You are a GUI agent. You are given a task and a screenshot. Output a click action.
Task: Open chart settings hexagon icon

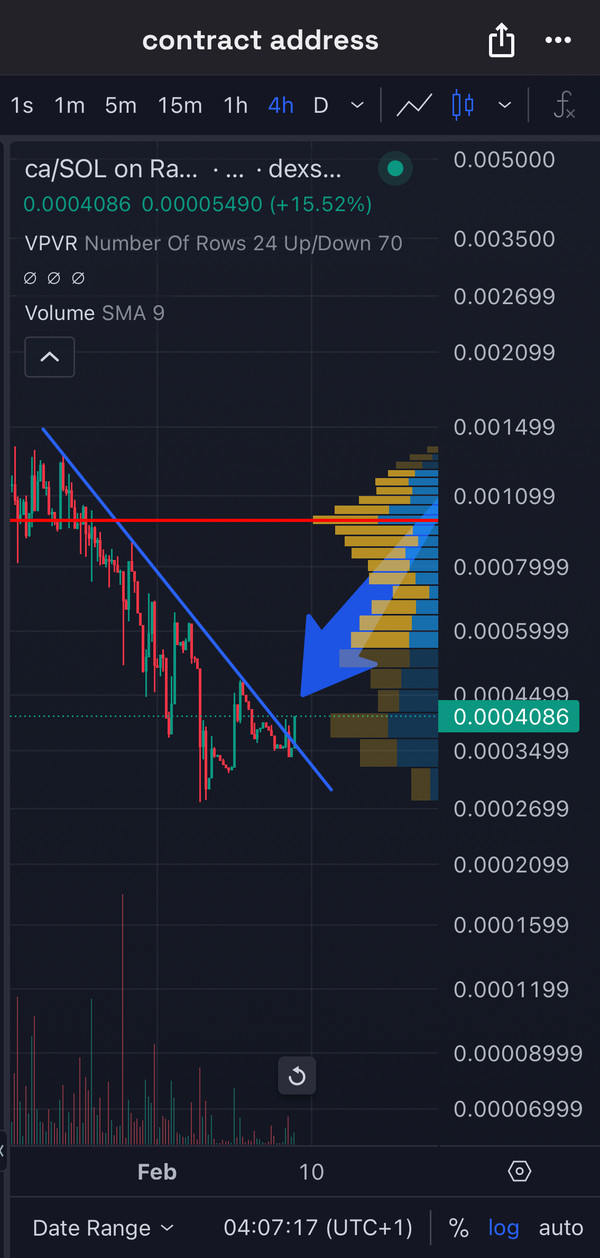[x=519, y=1171]
